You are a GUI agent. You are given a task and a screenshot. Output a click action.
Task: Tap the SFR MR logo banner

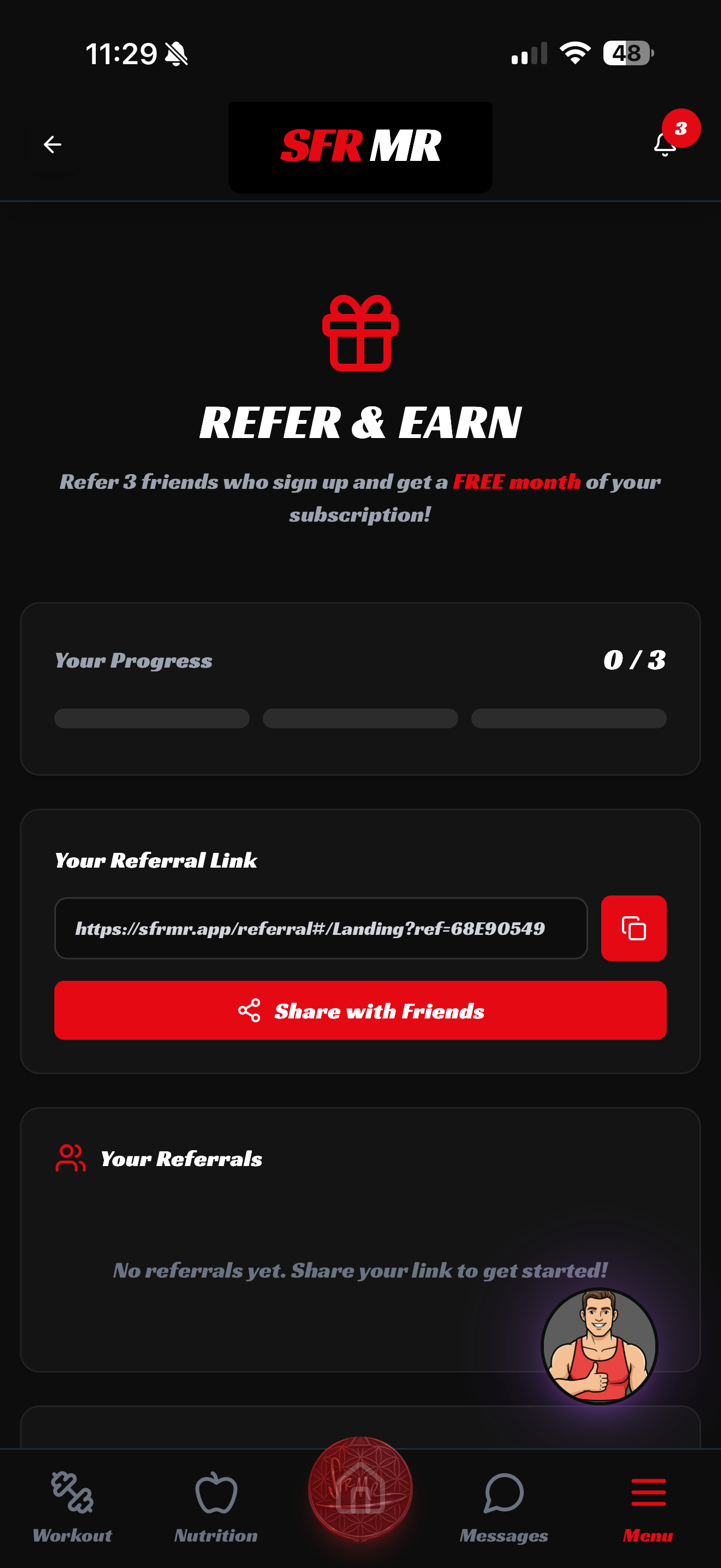click(360, 146)
